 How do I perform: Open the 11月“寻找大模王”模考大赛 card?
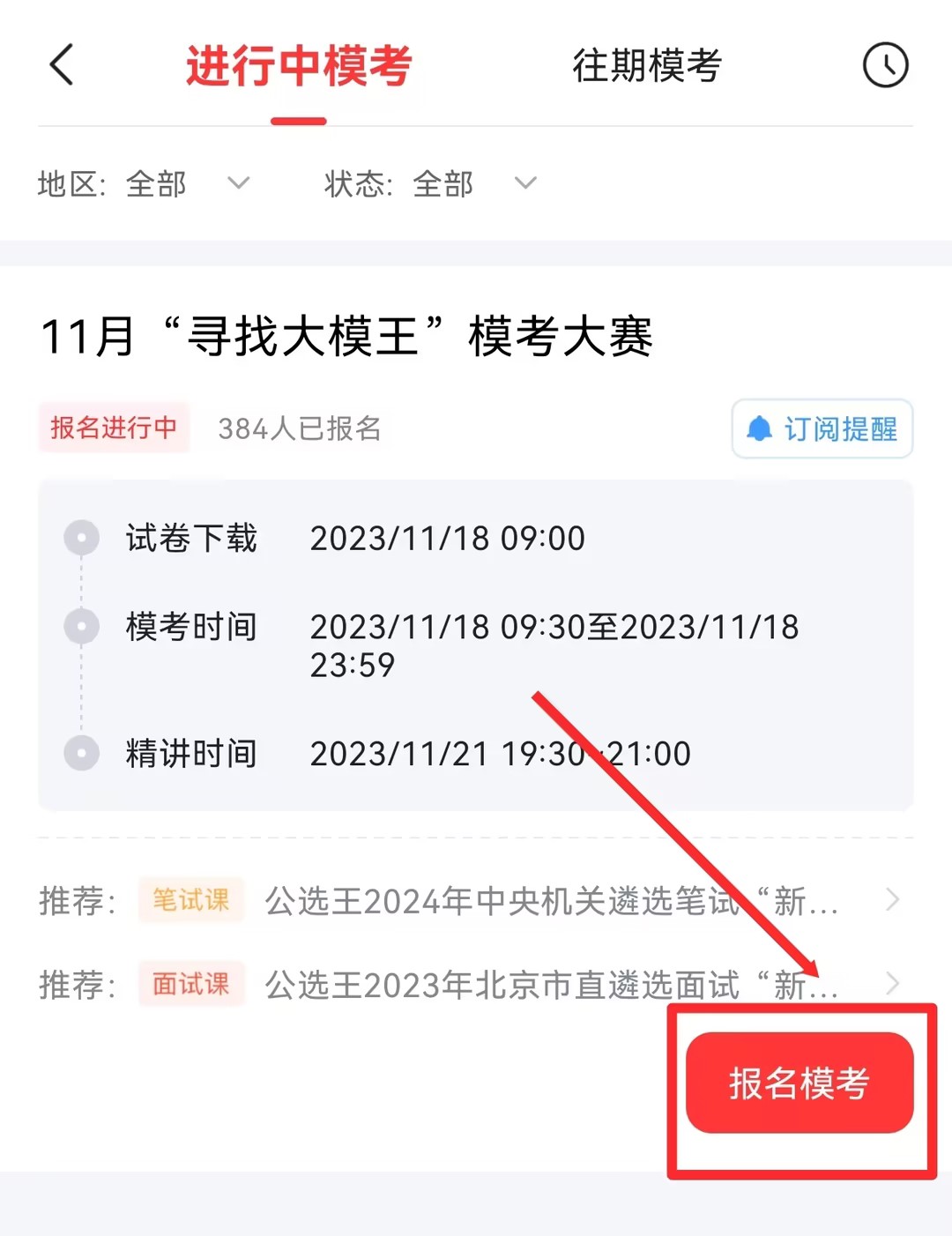[347, 337]
